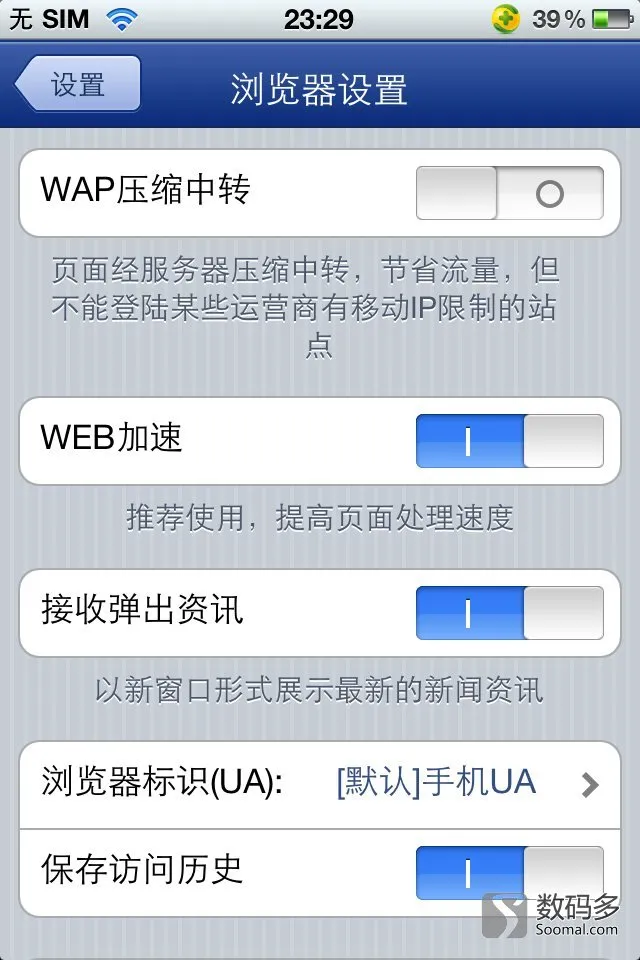The height and width of the screenshot is (960, 640).
Task: Turn off 保存访问历史
Action: 509,872
